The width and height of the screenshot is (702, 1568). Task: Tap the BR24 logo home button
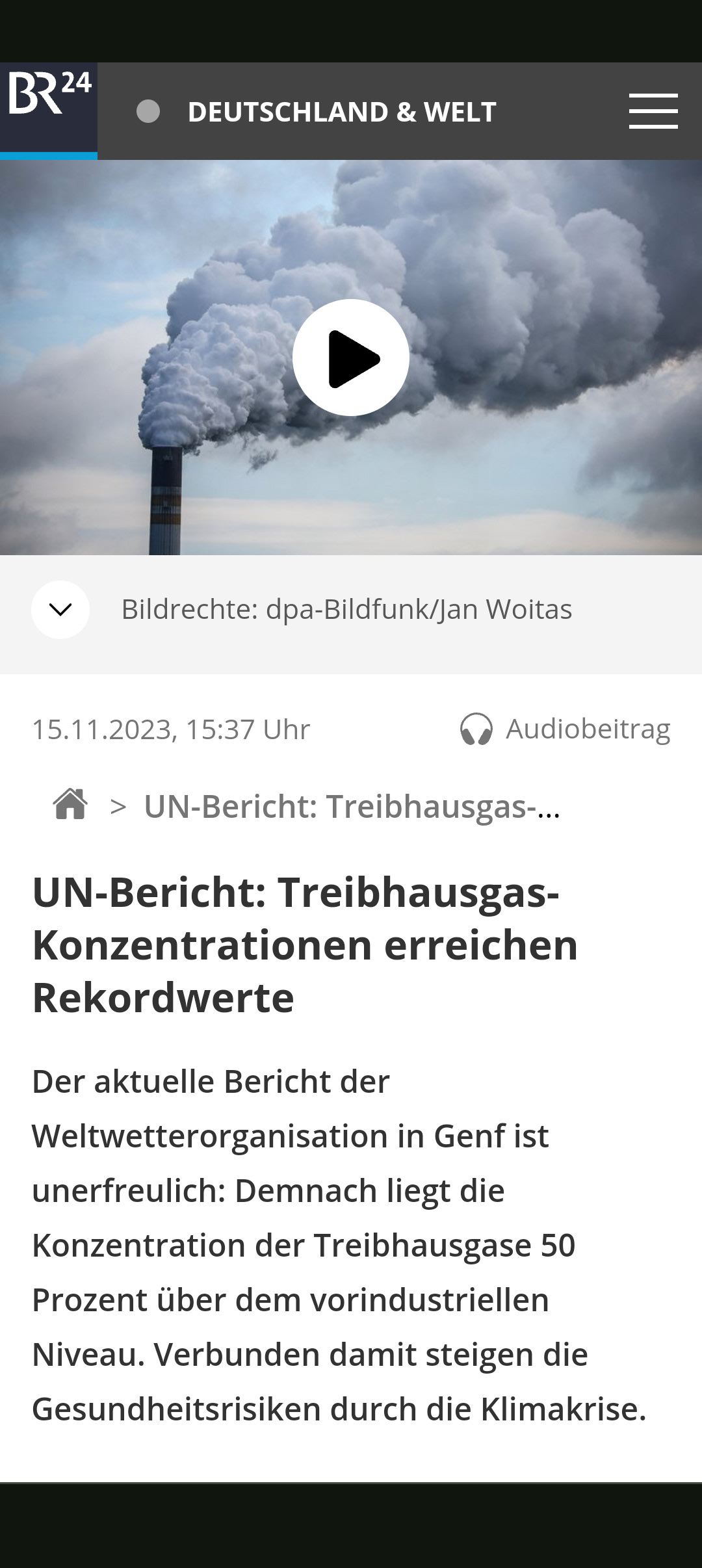[x=49, y=108]
